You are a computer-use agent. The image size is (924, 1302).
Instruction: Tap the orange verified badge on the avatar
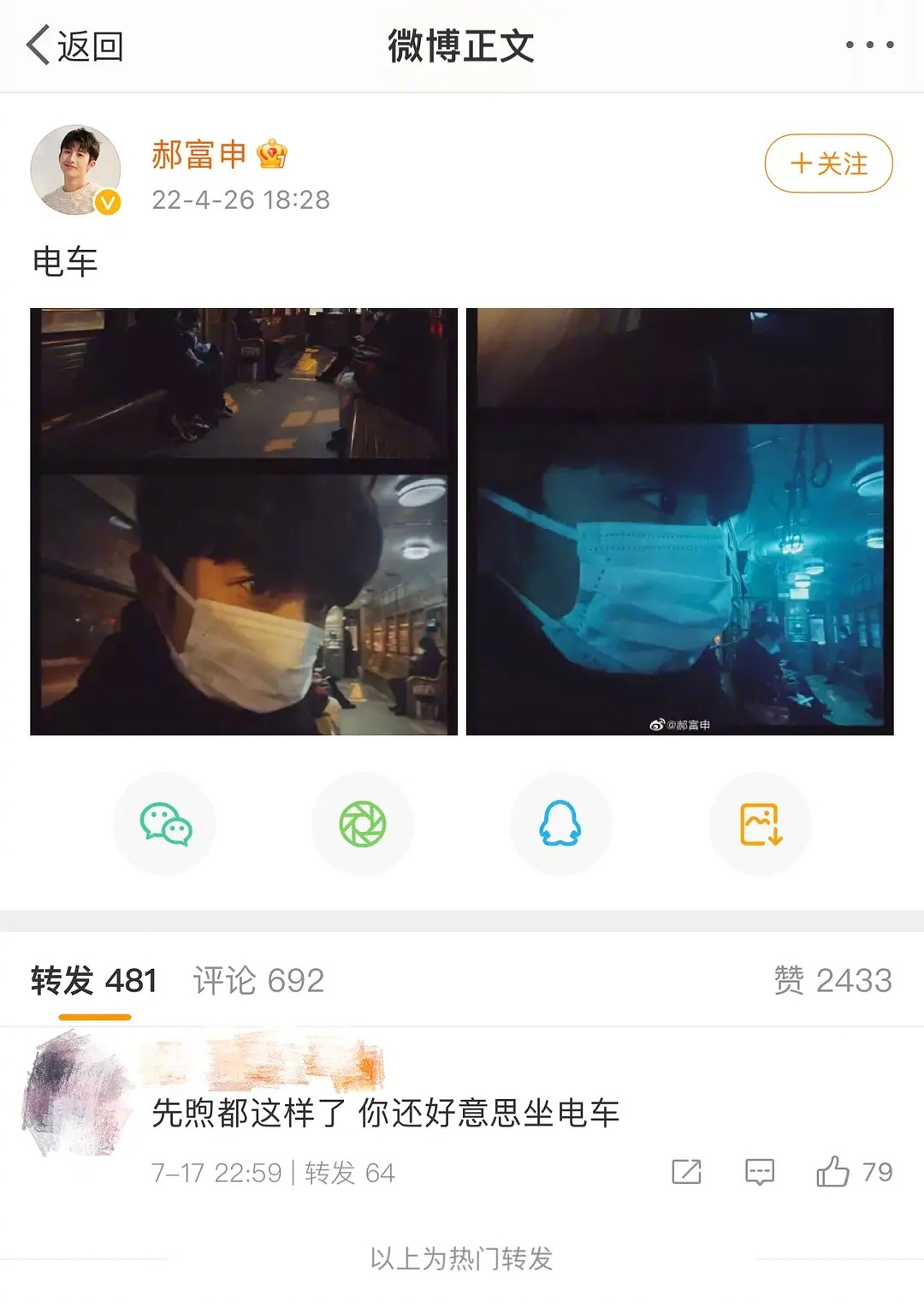106,202
